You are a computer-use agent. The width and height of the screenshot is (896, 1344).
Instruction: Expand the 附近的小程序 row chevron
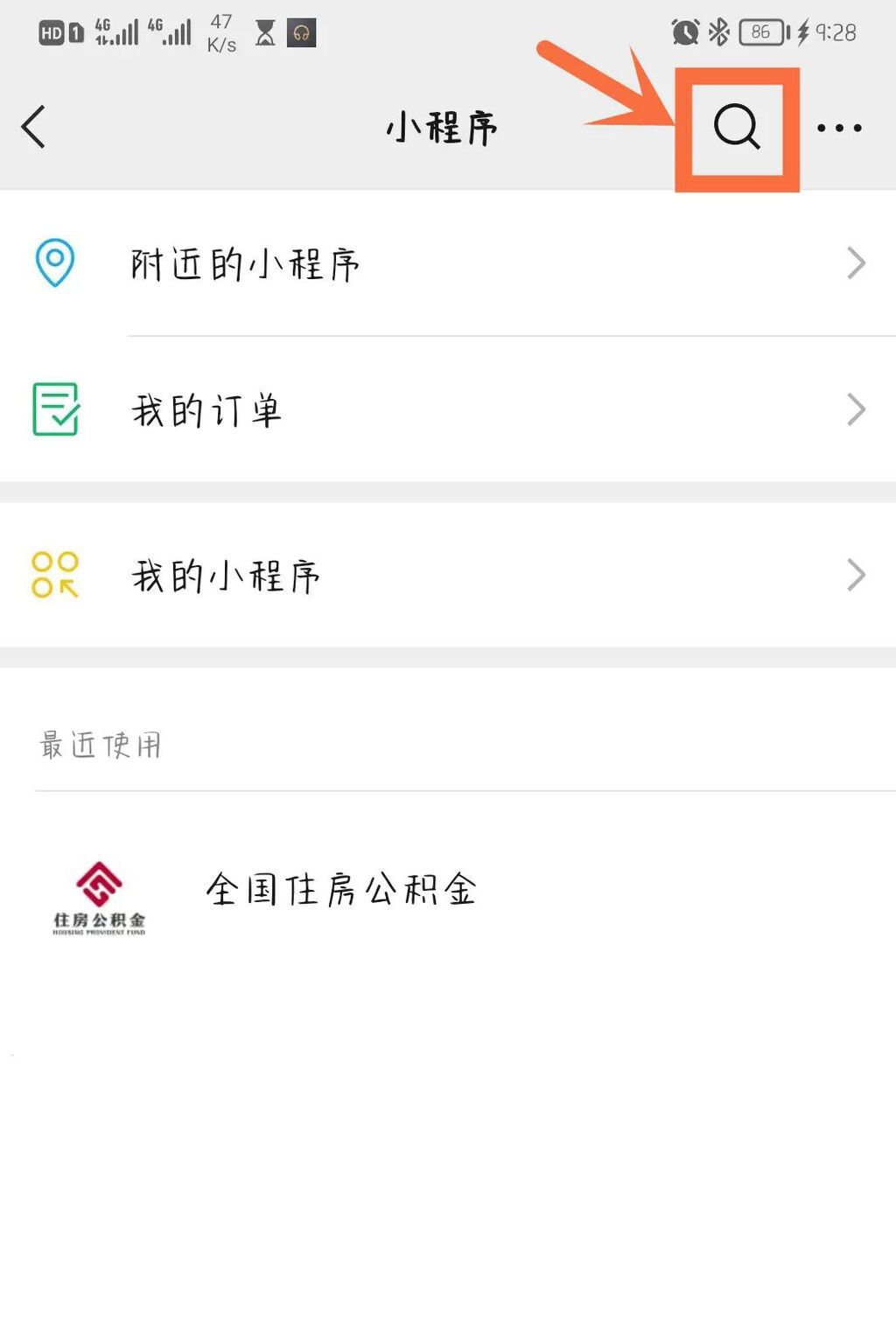tap(856, 262)
